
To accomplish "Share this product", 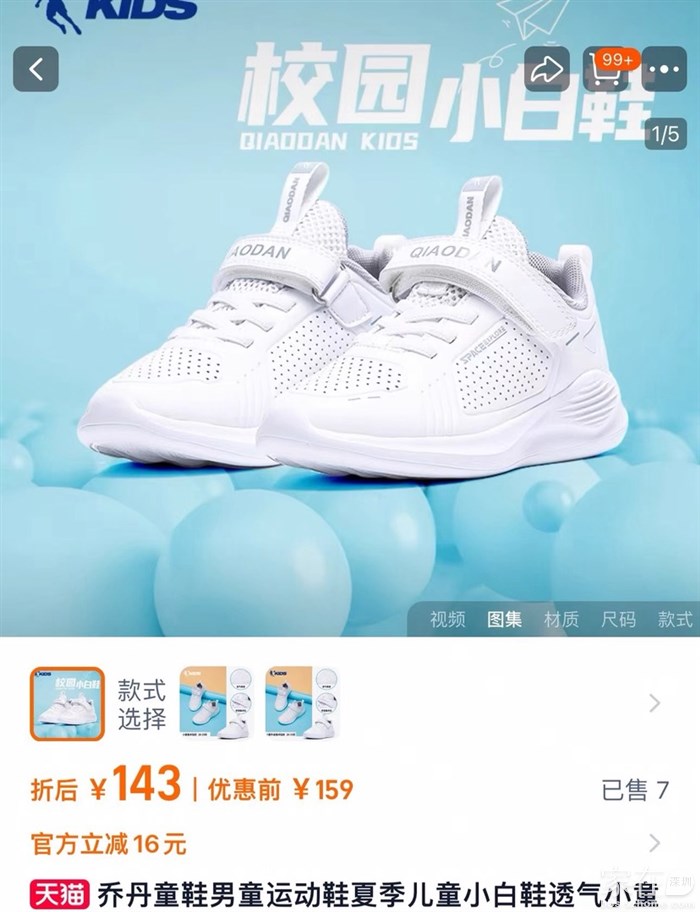I will [x=547, y=69].
